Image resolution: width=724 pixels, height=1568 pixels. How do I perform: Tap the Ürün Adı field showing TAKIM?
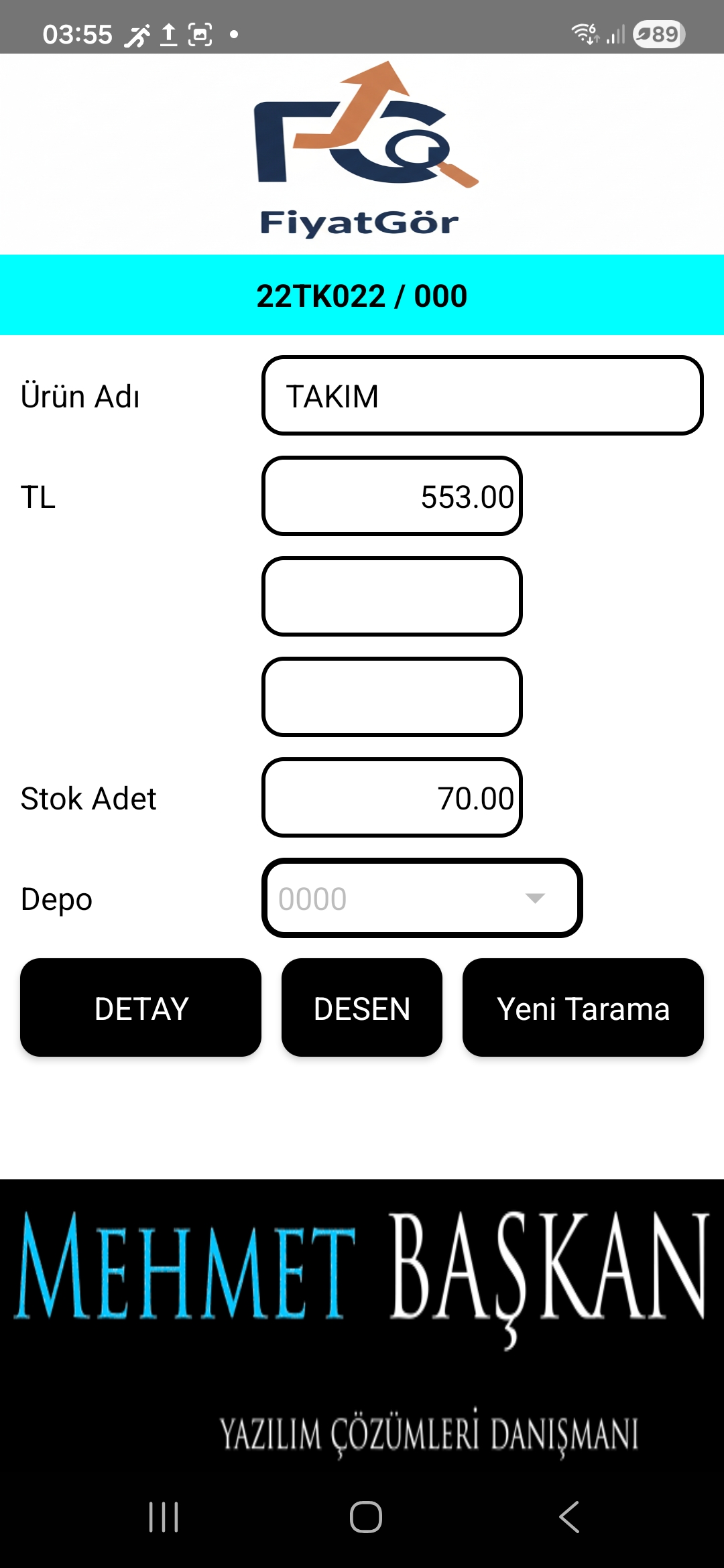point(483,395)
